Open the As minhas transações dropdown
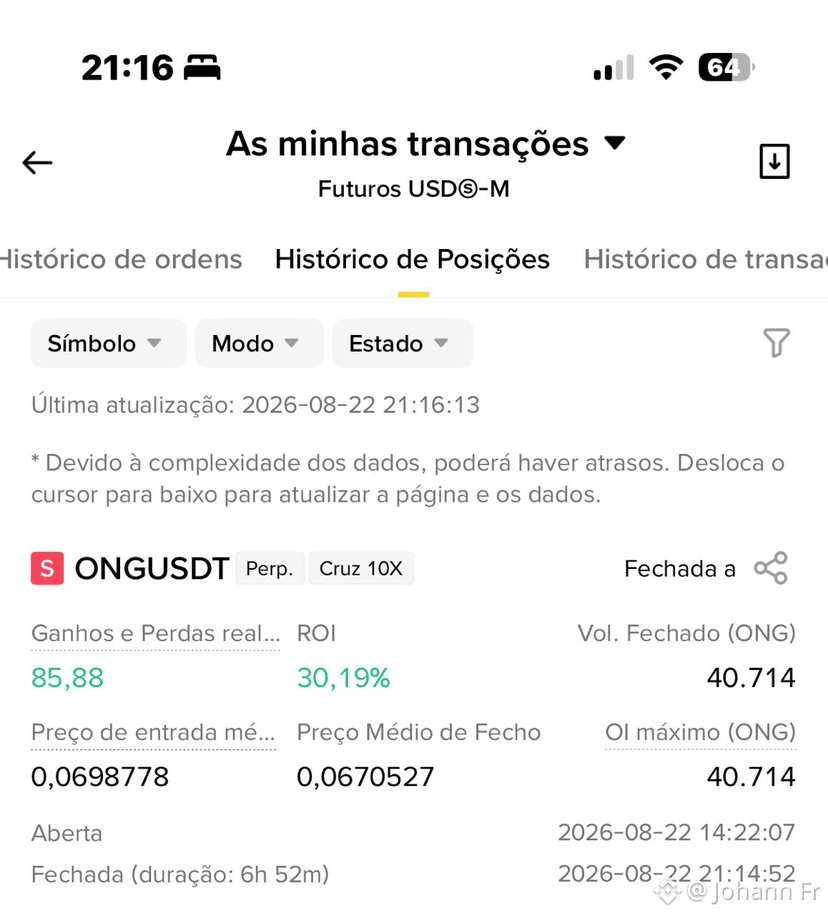This screenshot has height=916, width=828. point(425,144)
